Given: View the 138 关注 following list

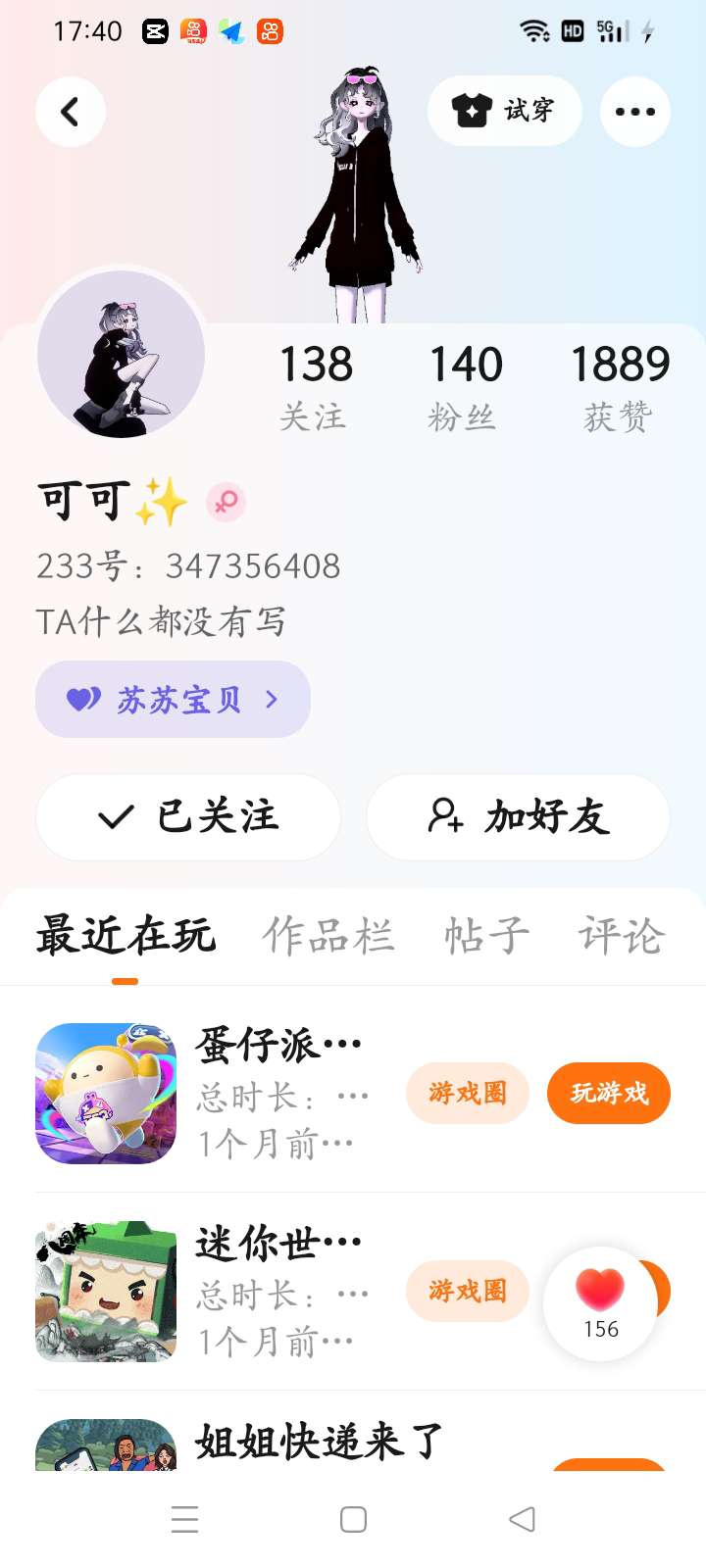Looking at the screenshot, I should [315, 386].
